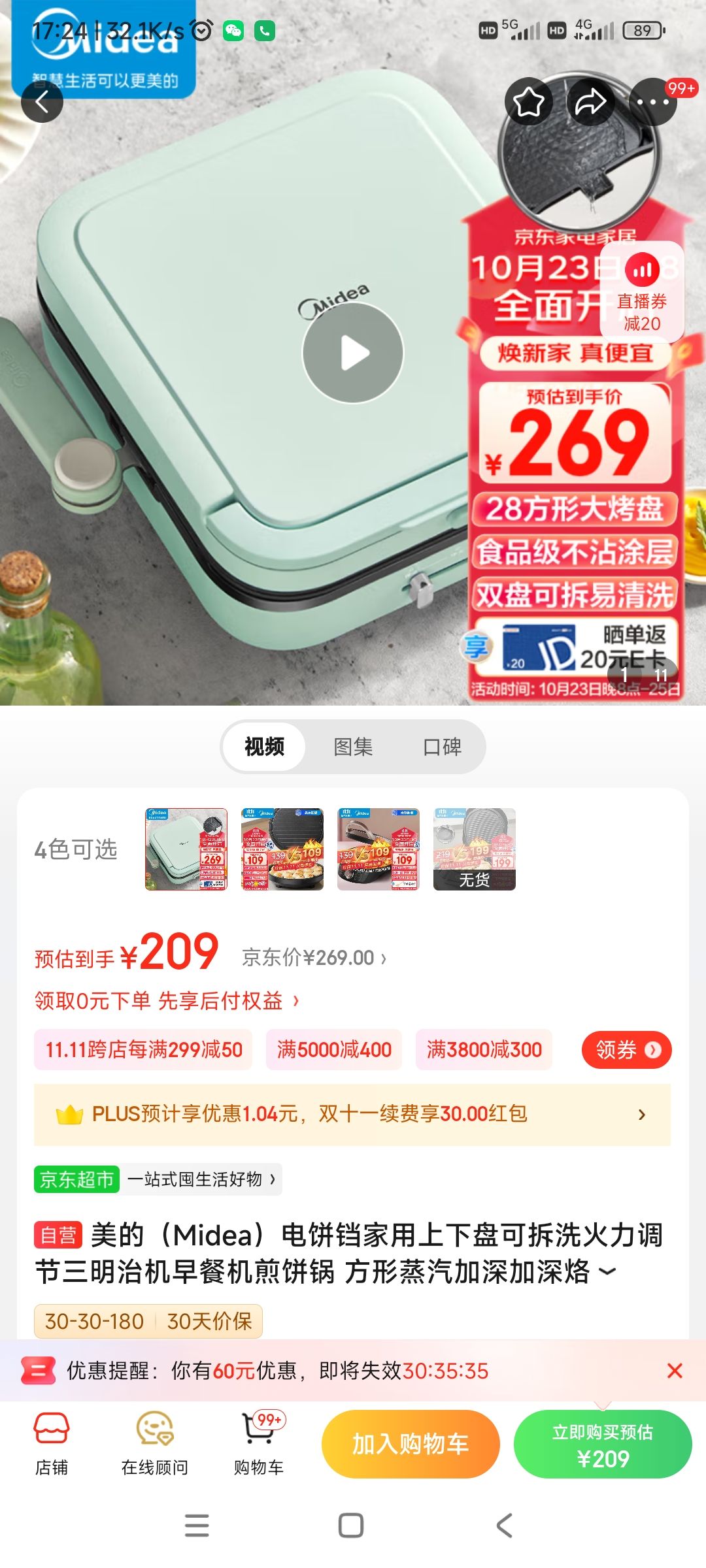Switch to the 口碑 tab

click(442, 747)
